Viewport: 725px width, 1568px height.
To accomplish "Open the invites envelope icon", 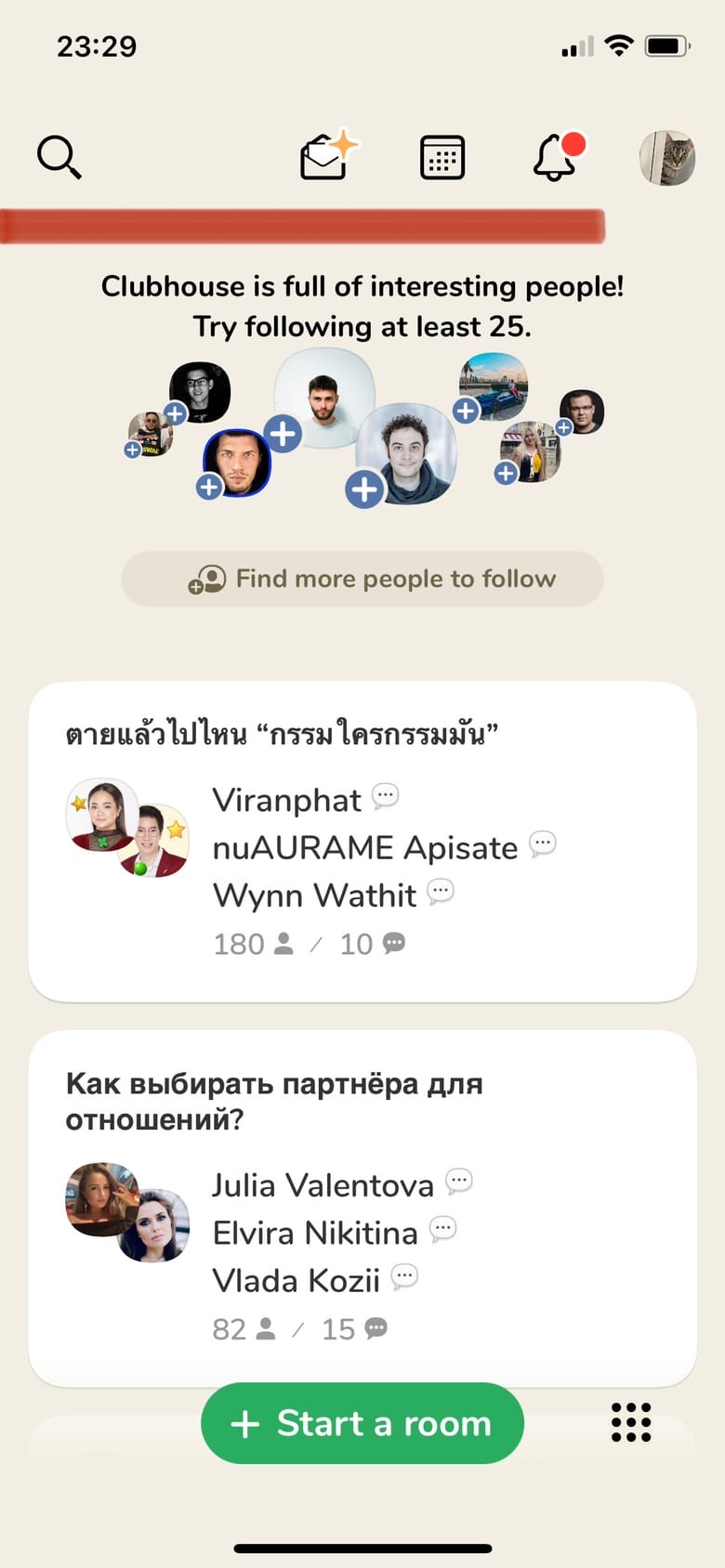I will pyautogui.click(x=326, y=156).
